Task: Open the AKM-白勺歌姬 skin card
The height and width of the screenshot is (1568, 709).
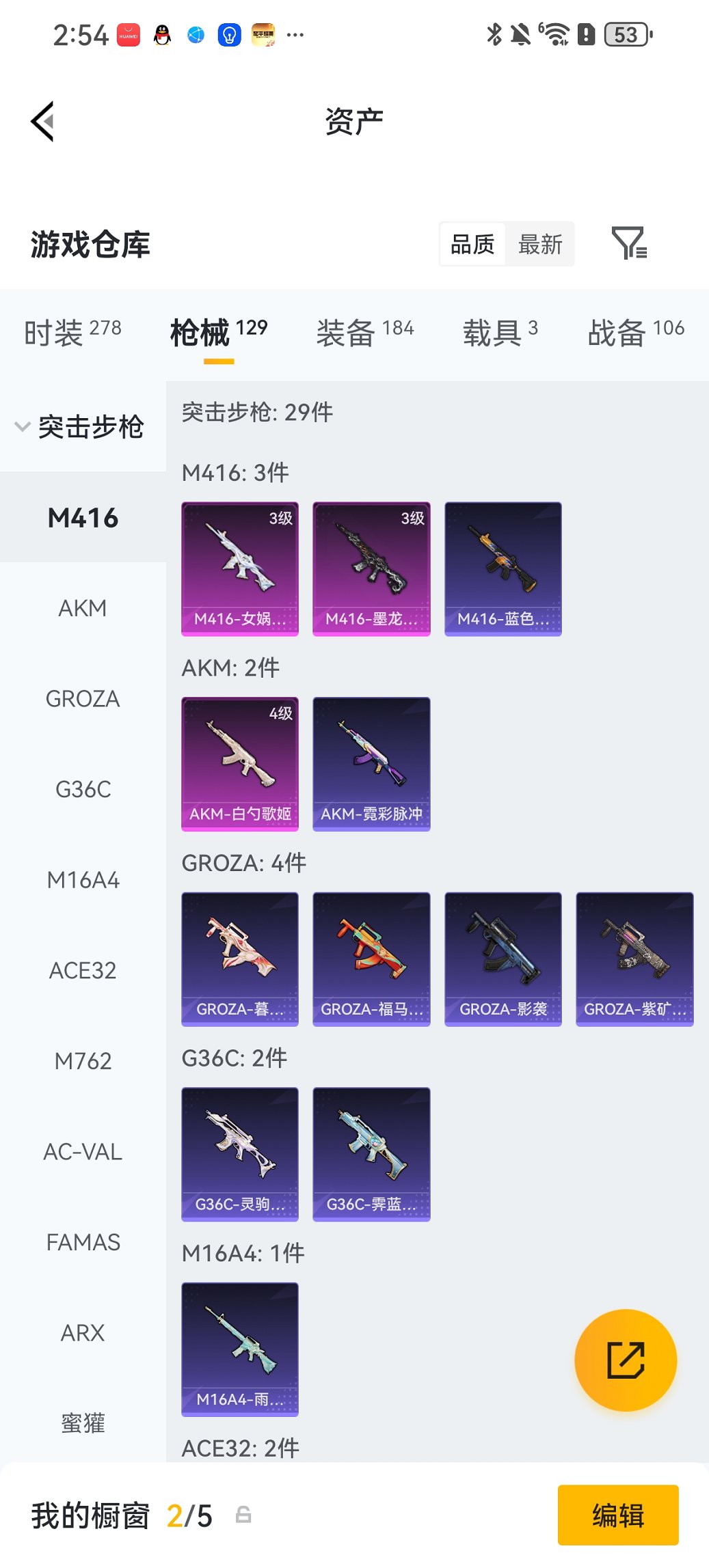Action: [x=240, y=763]
